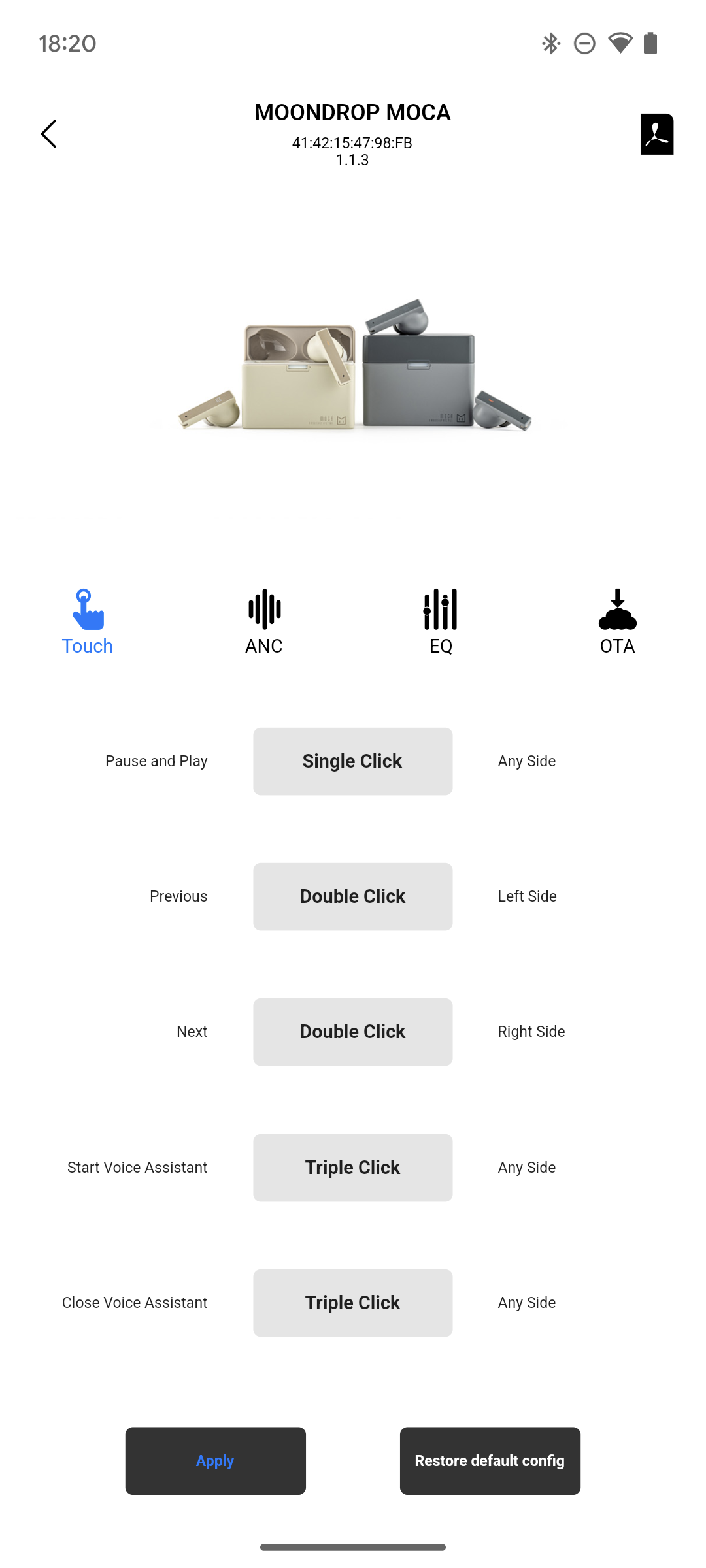Change Double Click gesture for Next
Image resolution: width=706 pixels, height=1568 pixels.
click(x=353, y=1032)
